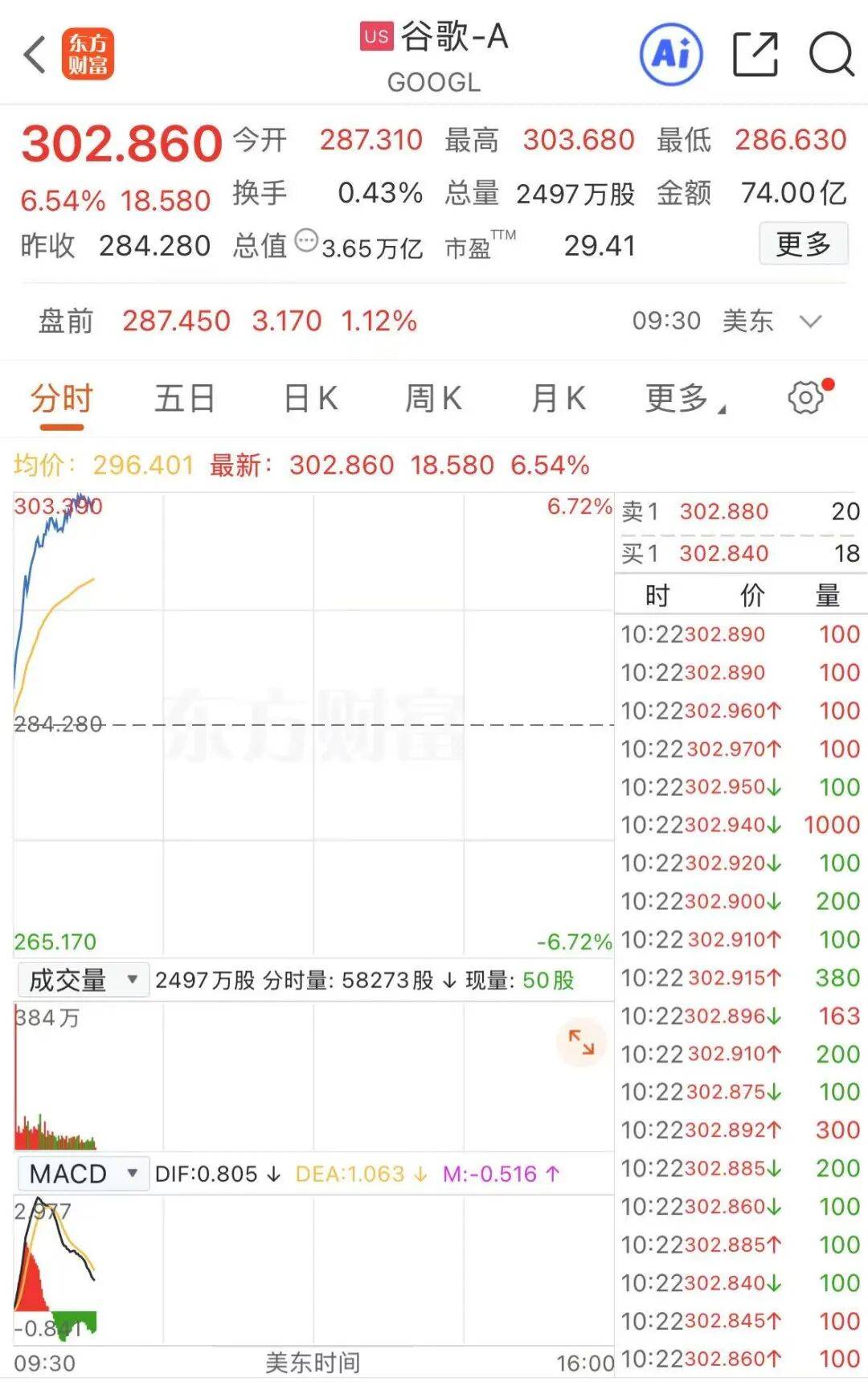Open the 成交量 indicator dropdown
Viewport: 868px width, 1390px height.
tap(82, 980)
